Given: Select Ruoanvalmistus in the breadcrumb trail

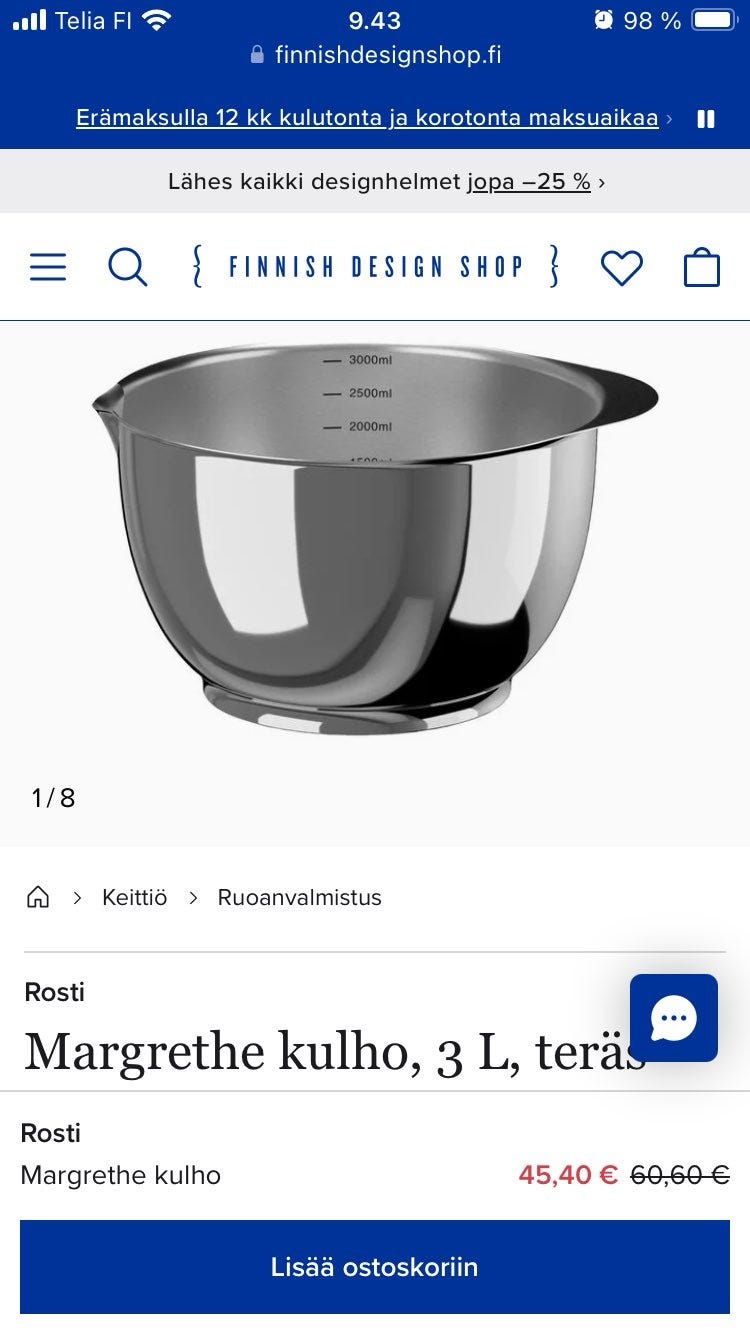Looking at the screenshot, I should [300, 897].
